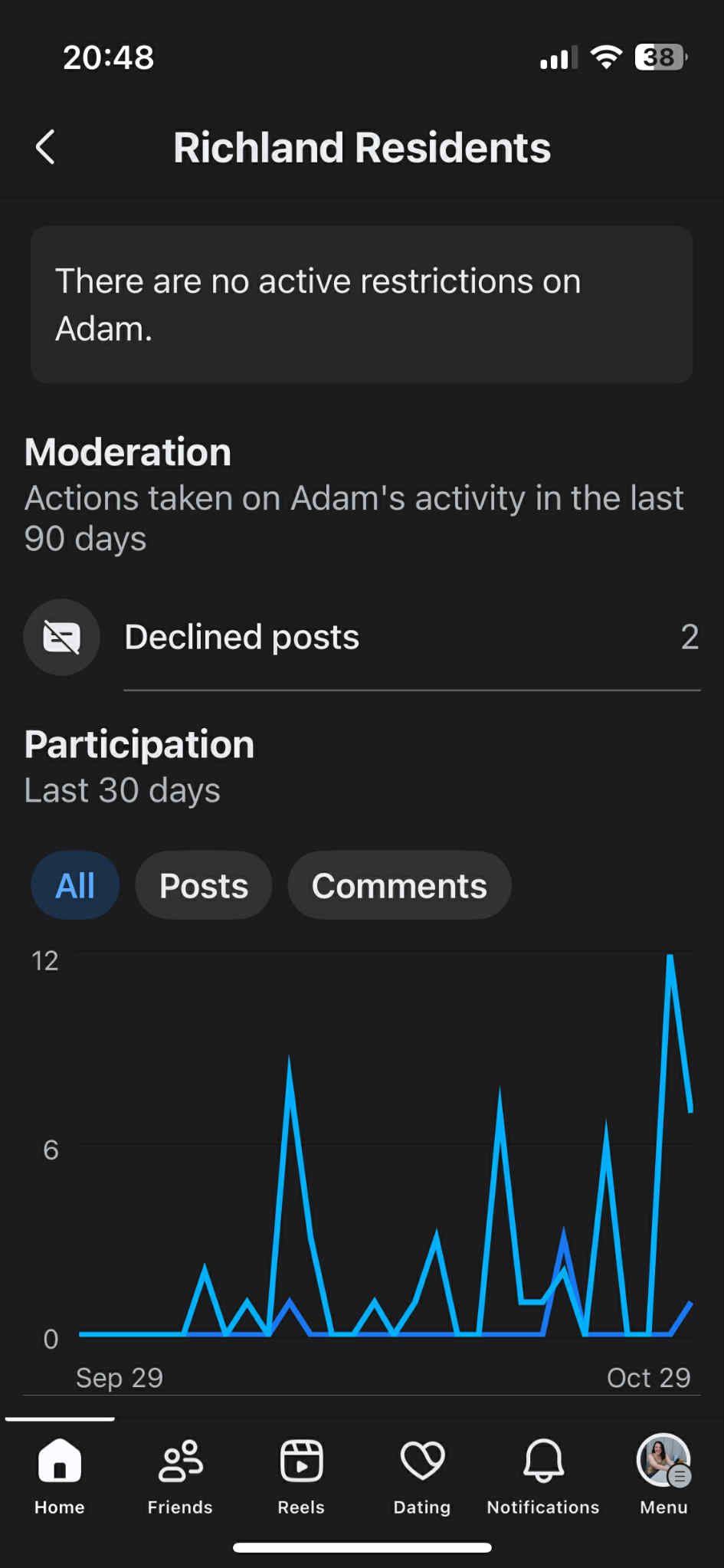
Task: Tap the restrictions notice about Adam
Action: click(360, 303)
